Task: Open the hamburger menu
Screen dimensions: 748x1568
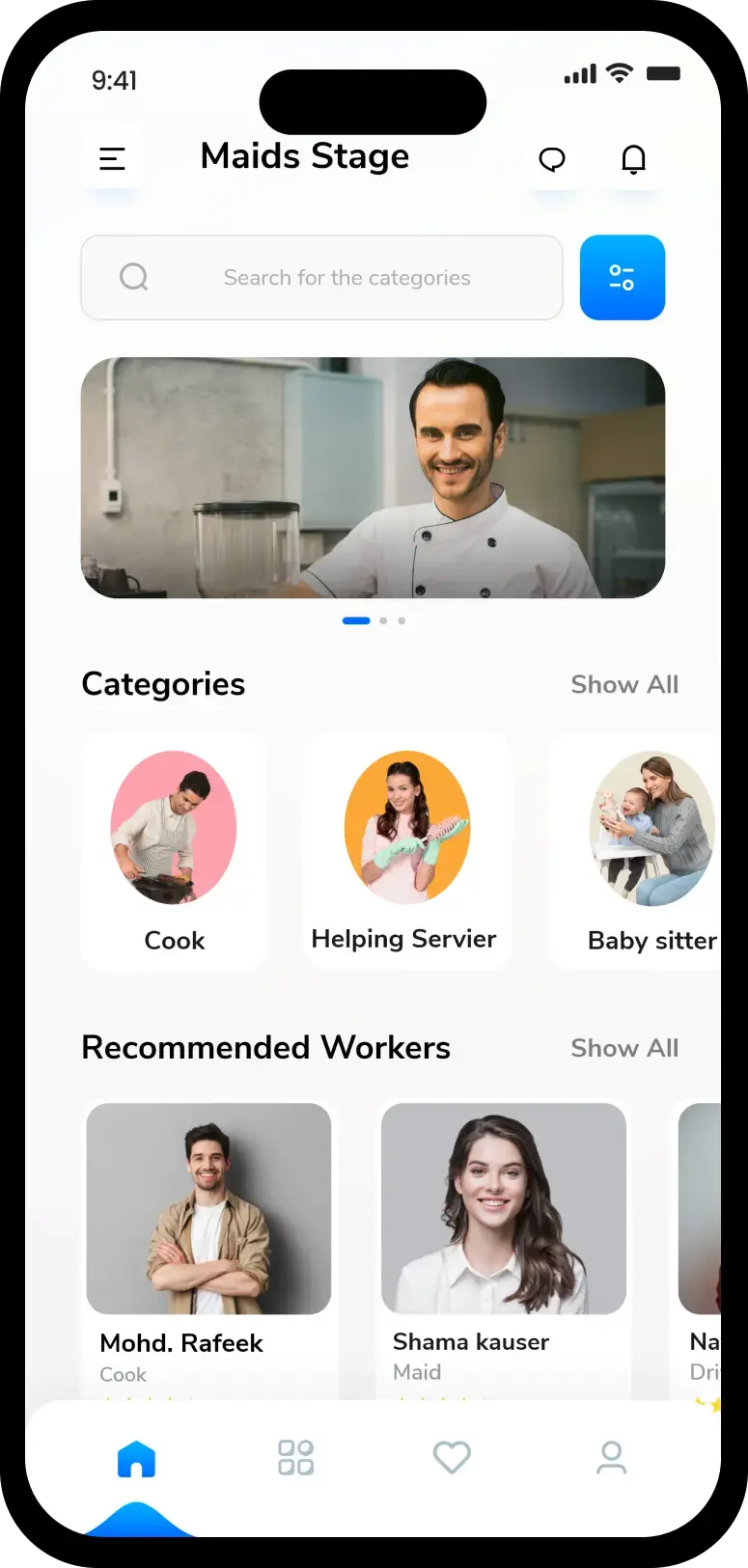Action: pyautogui.click(x=112, y=158)
